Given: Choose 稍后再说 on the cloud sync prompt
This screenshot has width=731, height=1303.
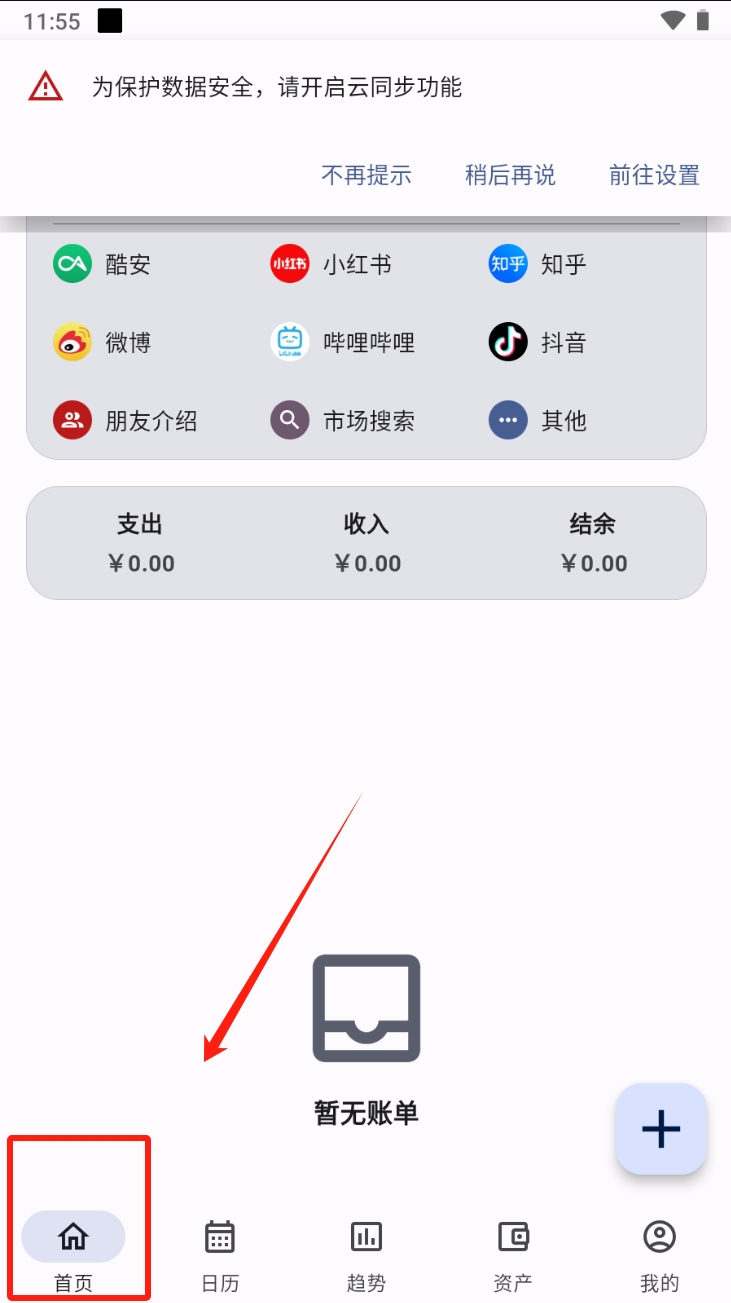Looking at the screenshot, I should [510, 175].
